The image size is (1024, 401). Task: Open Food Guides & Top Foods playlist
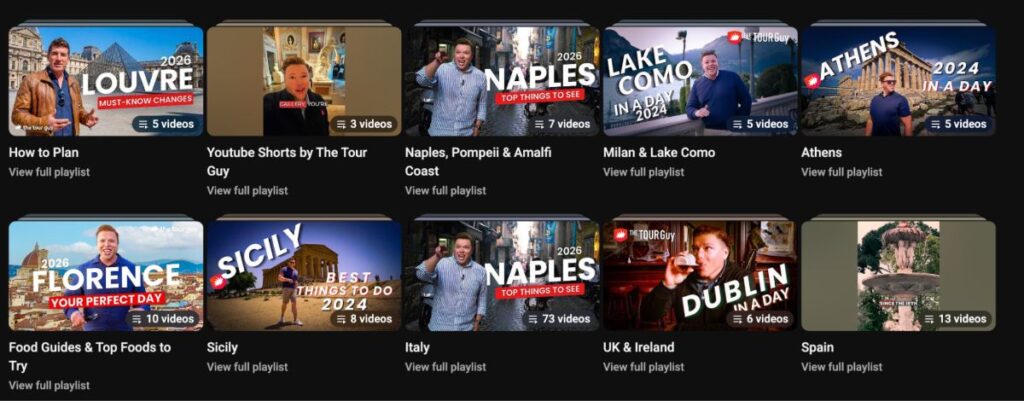tap(106, 276)
